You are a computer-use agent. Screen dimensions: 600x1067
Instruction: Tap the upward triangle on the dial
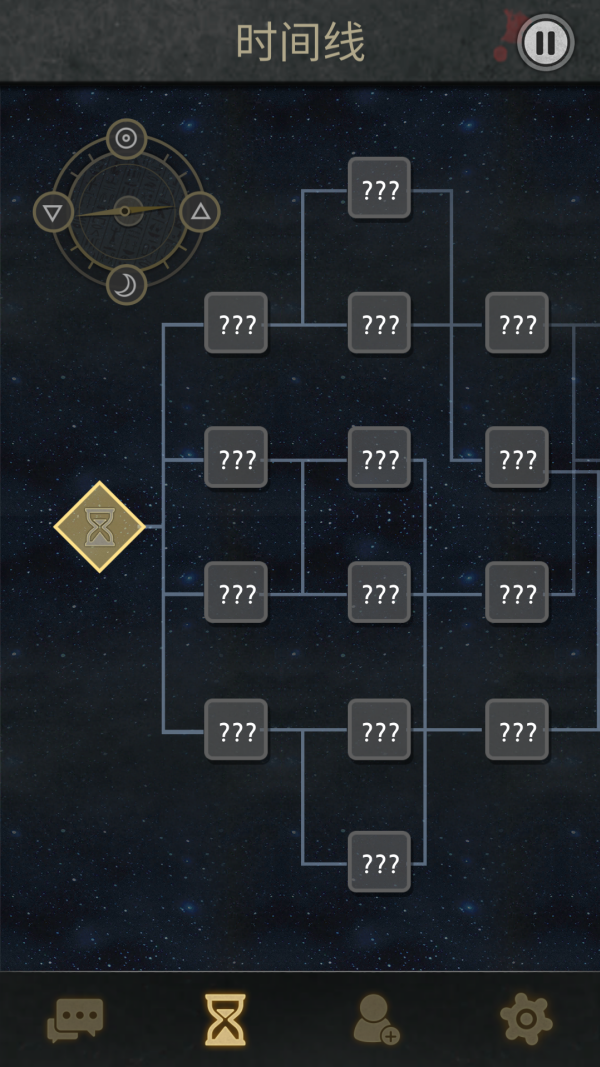(x=200, y=212)
